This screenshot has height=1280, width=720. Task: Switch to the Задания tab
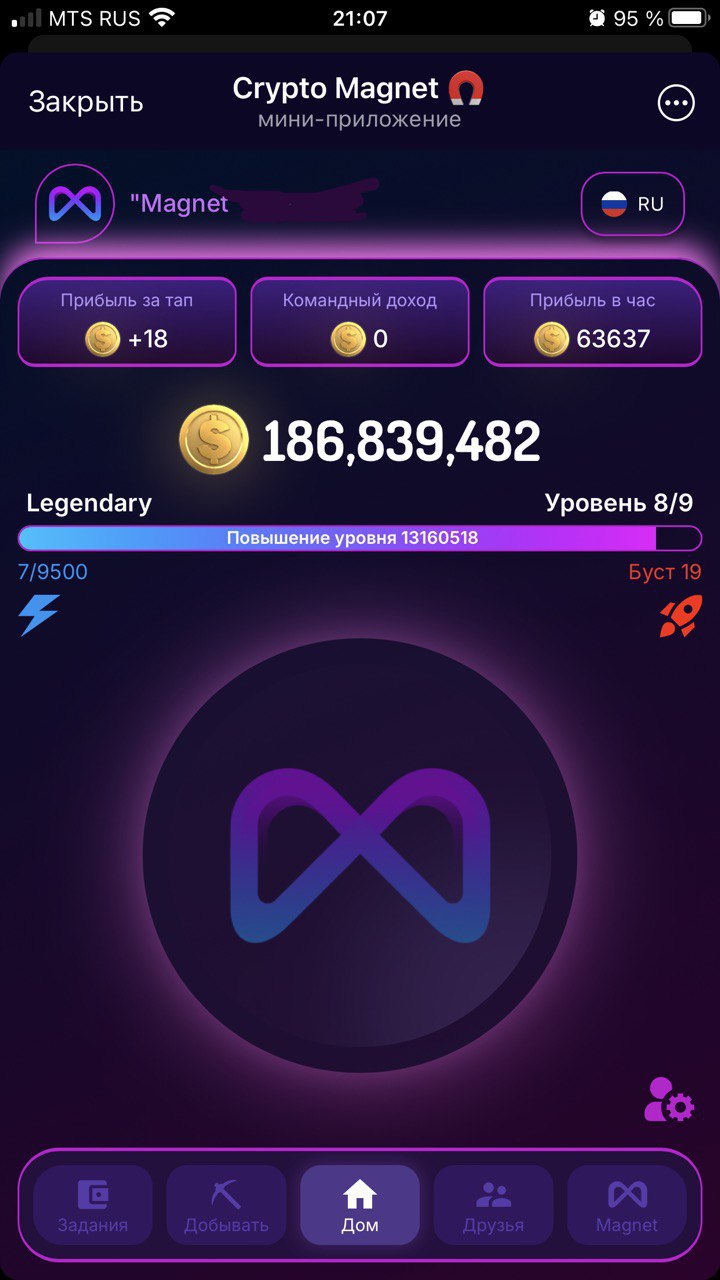click(x=93, y=1205)
